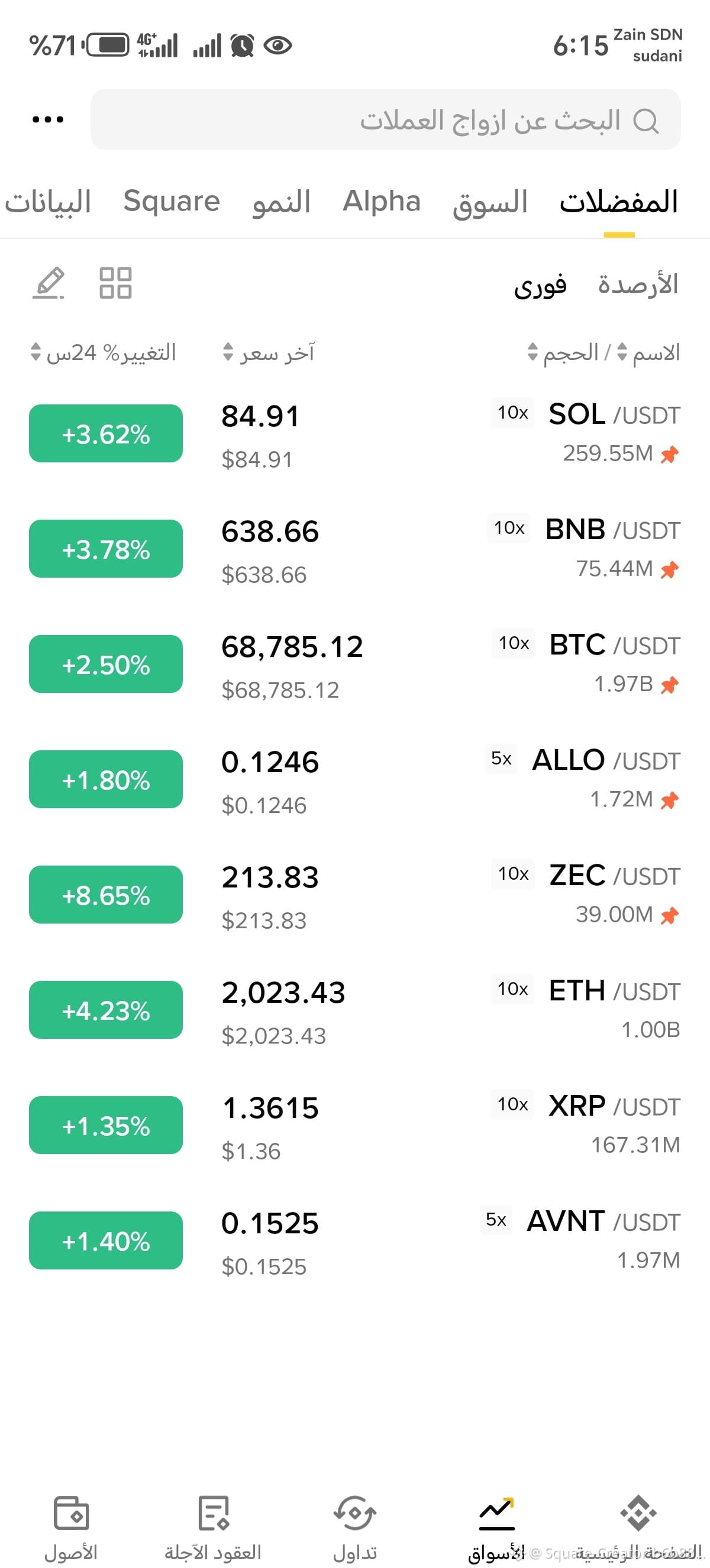Open the الأصول bottom tab
The height and width of the screenshot is (1568, 710).
71,1528
